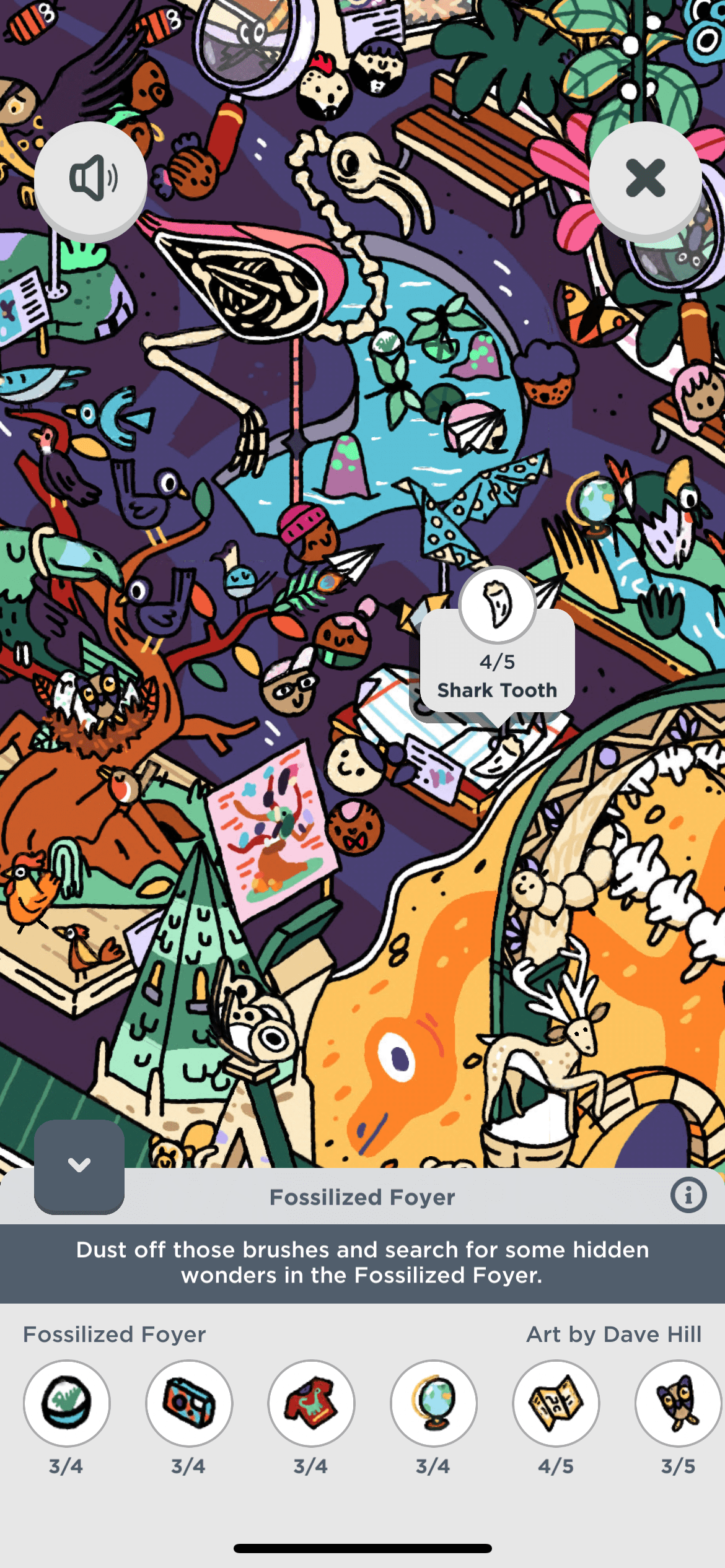
Task: Select the owl item tracker
Action: click(x=678, y=1403)
